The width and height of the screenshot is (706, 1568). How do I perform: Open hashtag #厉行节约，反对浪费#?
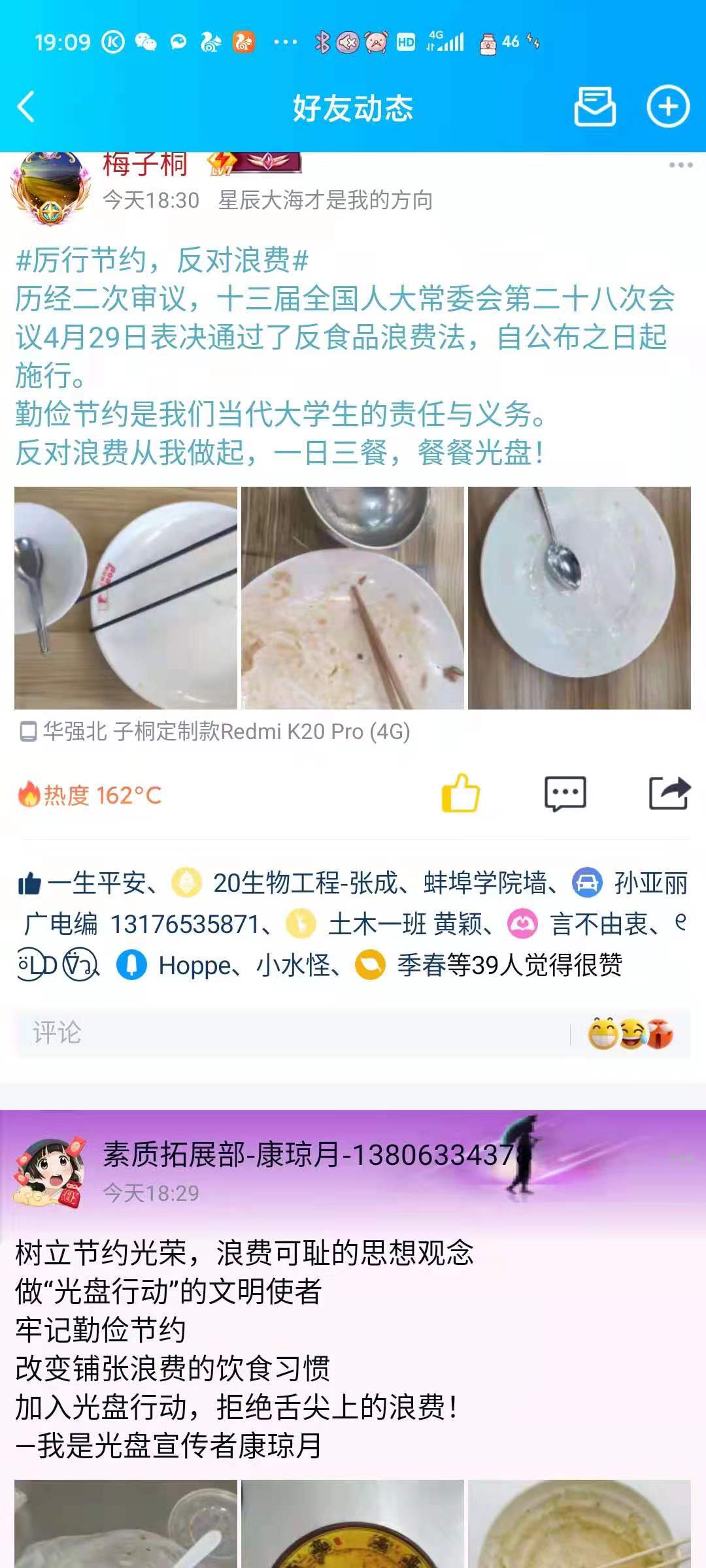tap(161, 260)
